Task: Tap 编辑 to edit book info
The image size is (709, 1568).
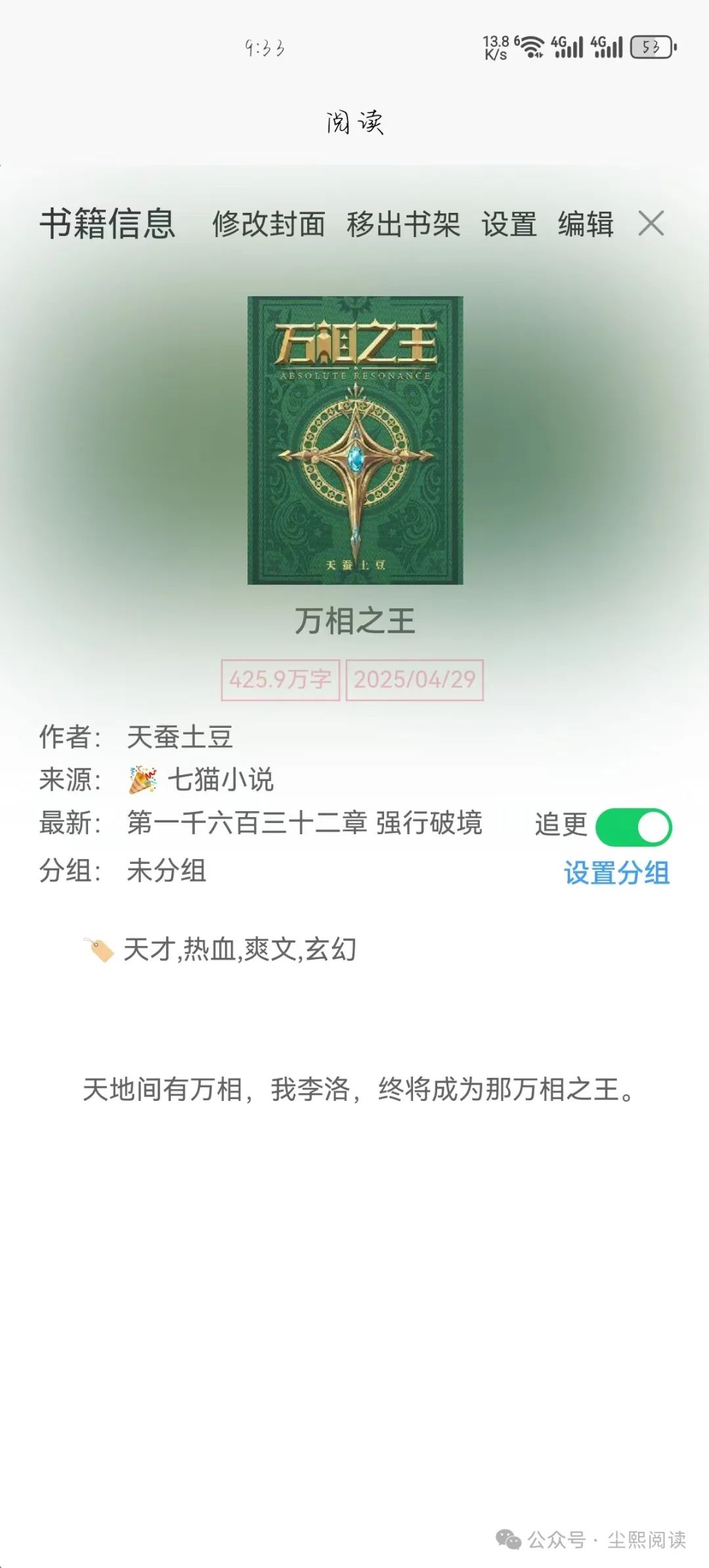Action: pos(586,224)
